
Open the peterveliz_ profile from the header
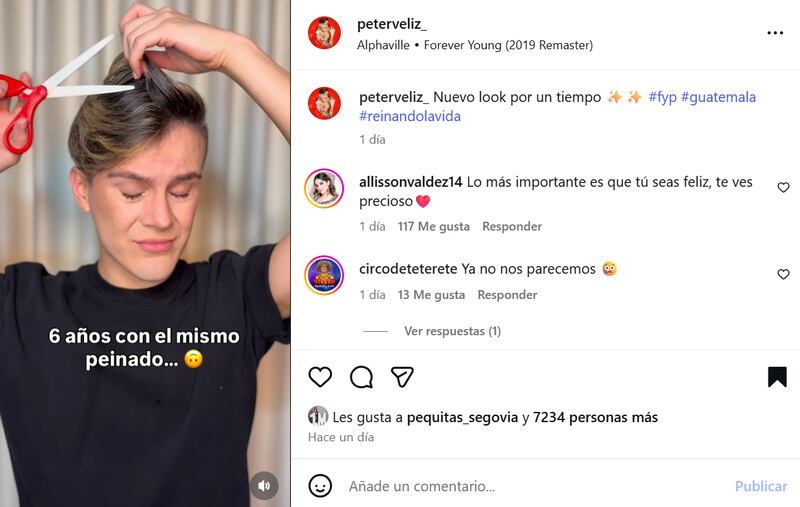391,24
